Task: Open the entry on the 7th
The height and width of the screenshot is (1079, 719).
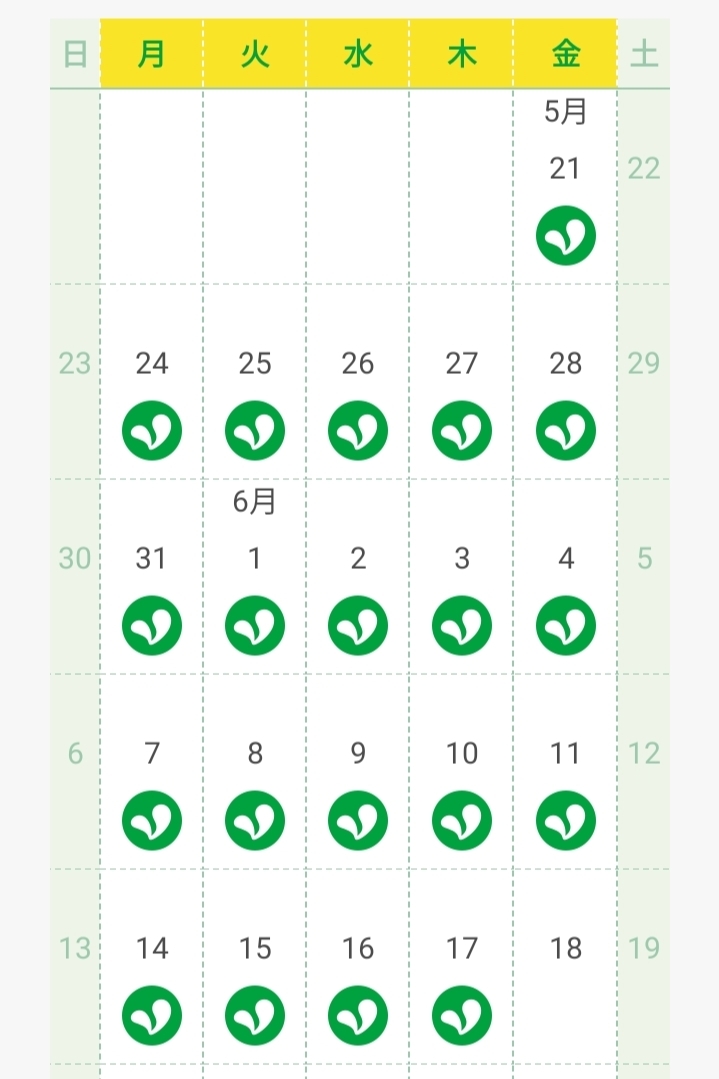Action: click(x=151, y=820)
